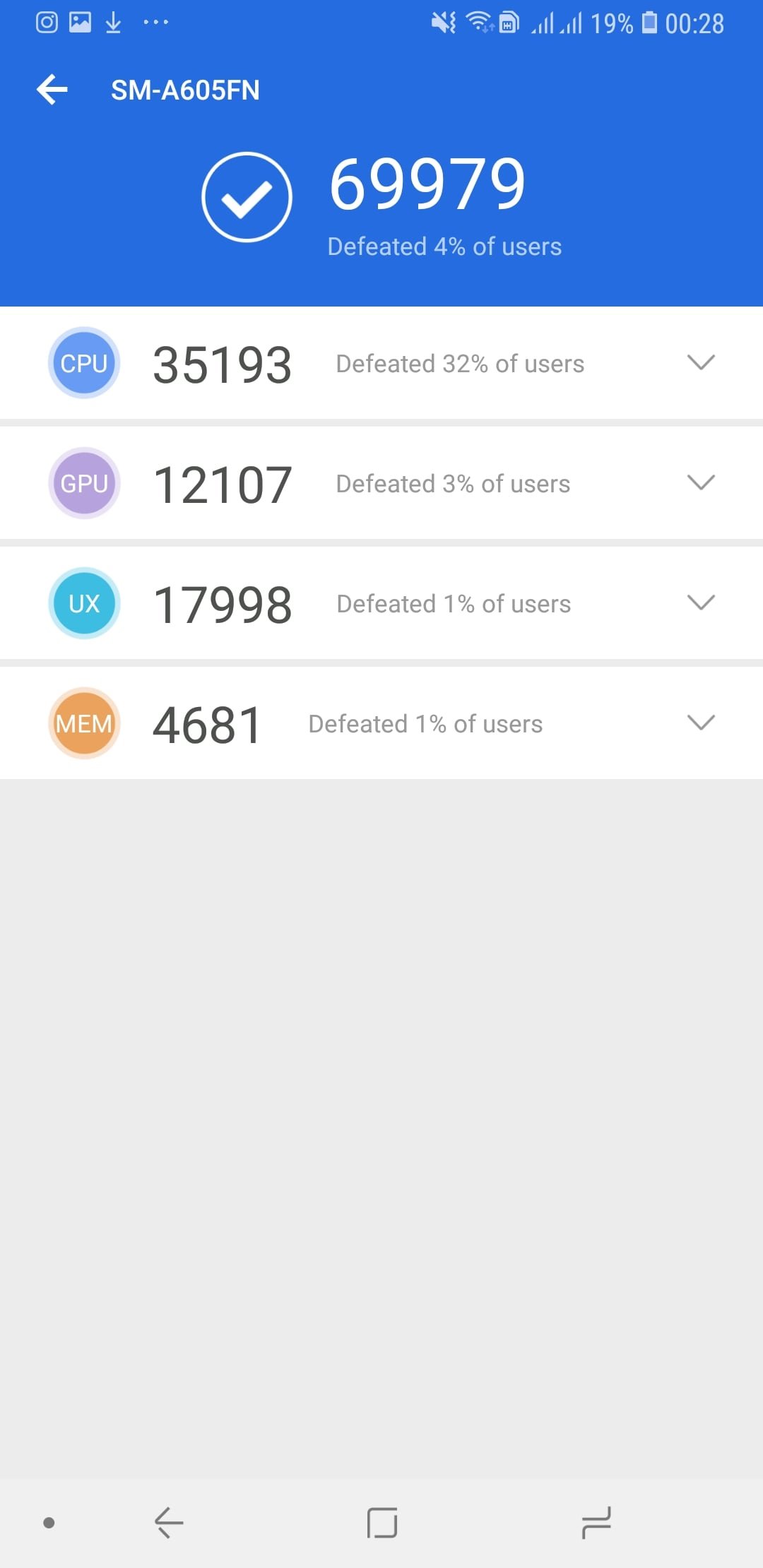Expand the MEM score breakdown

tap(701, 723)
